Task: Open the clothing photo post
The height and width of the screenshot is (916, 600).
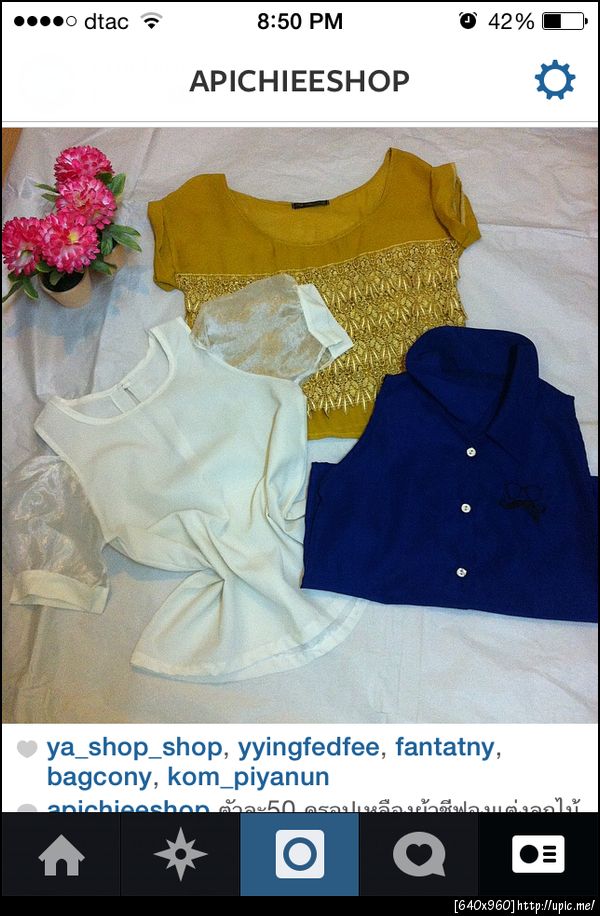Action: click(x=300, y=425)
